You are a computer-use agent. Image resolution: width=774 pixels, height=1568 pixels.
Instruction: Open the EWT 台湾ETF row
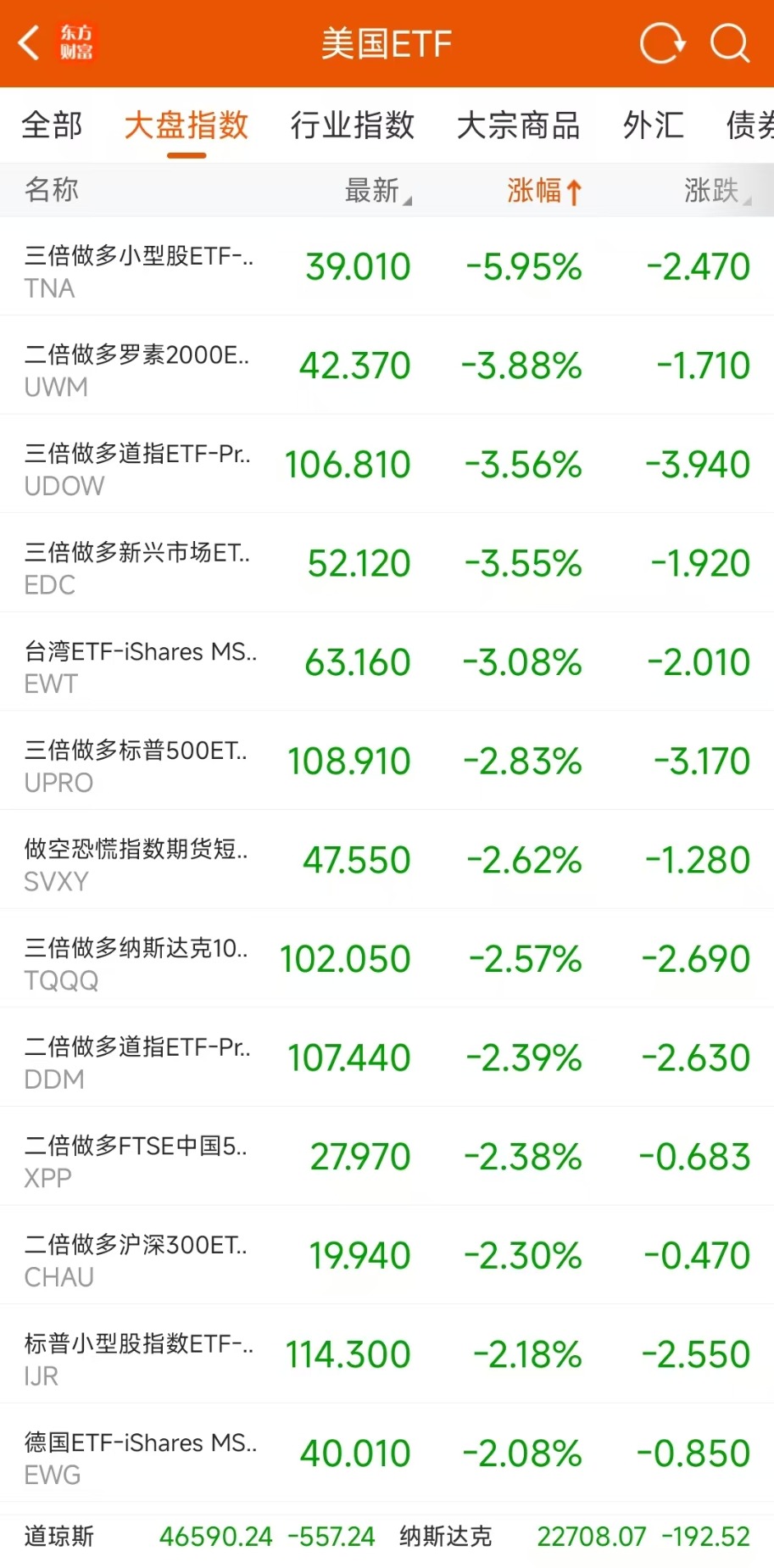(387, 662)
